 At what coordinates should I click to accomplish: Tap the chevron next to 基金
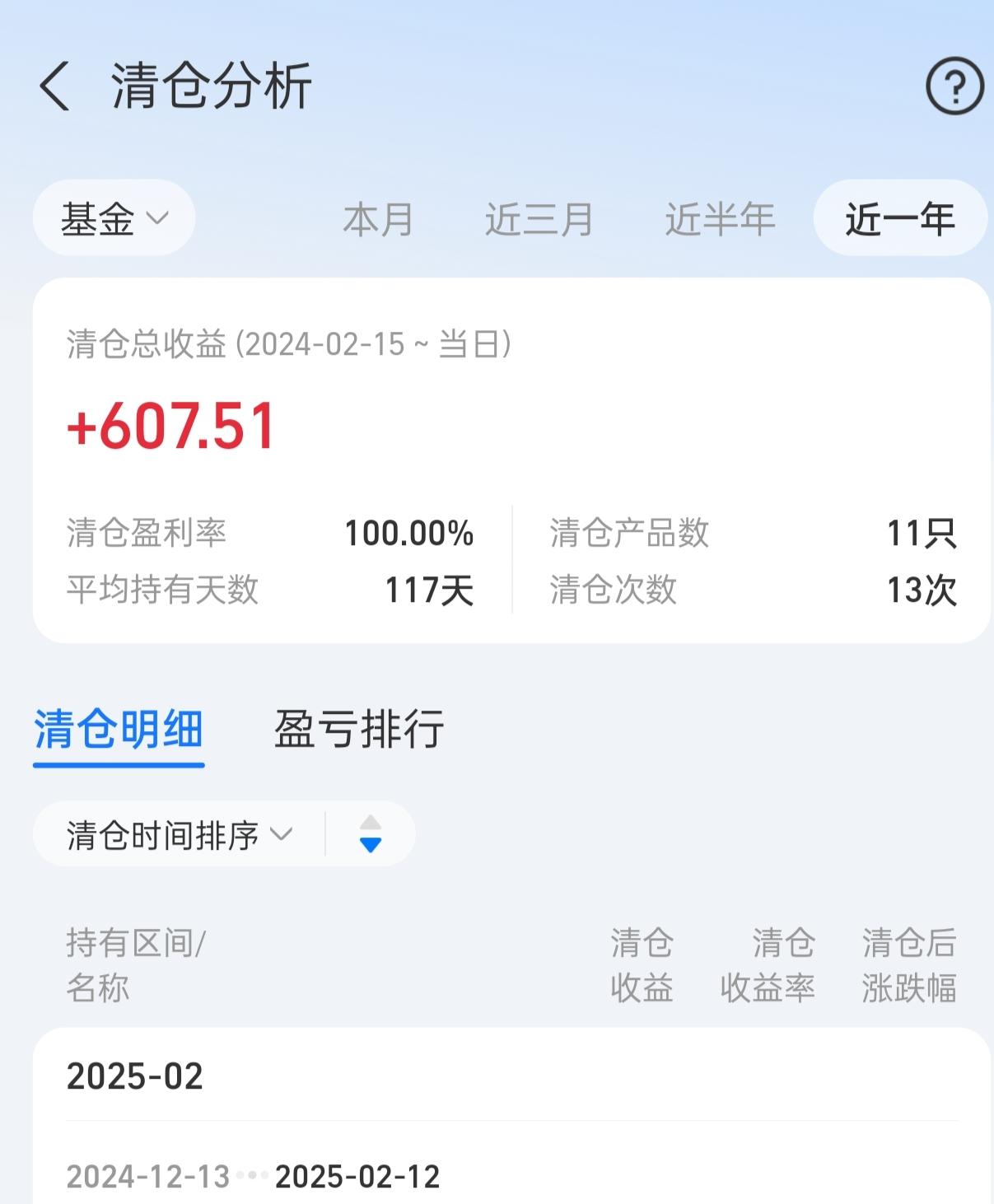[x=158, y=218]
